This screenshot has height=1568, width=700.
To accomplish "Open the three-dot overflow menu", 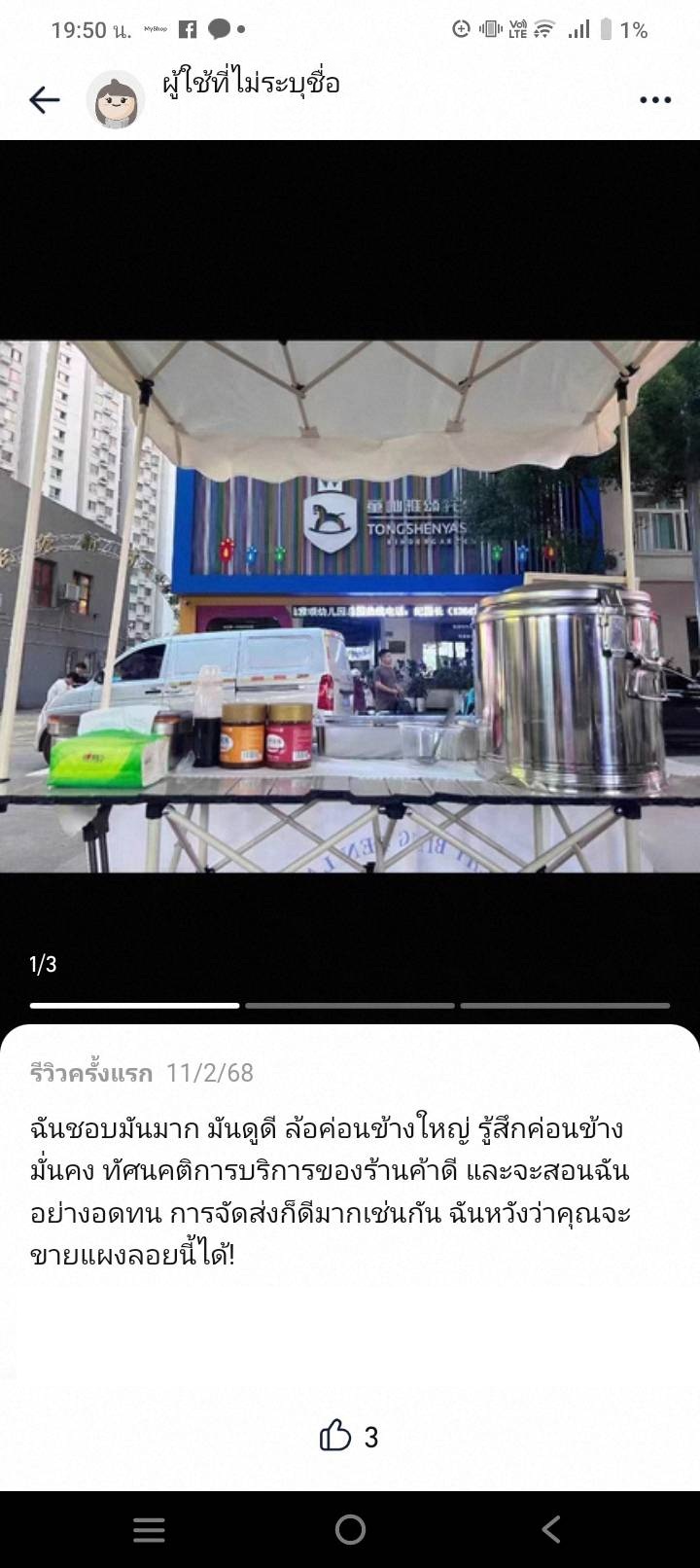I will click(x=655, y=100).
